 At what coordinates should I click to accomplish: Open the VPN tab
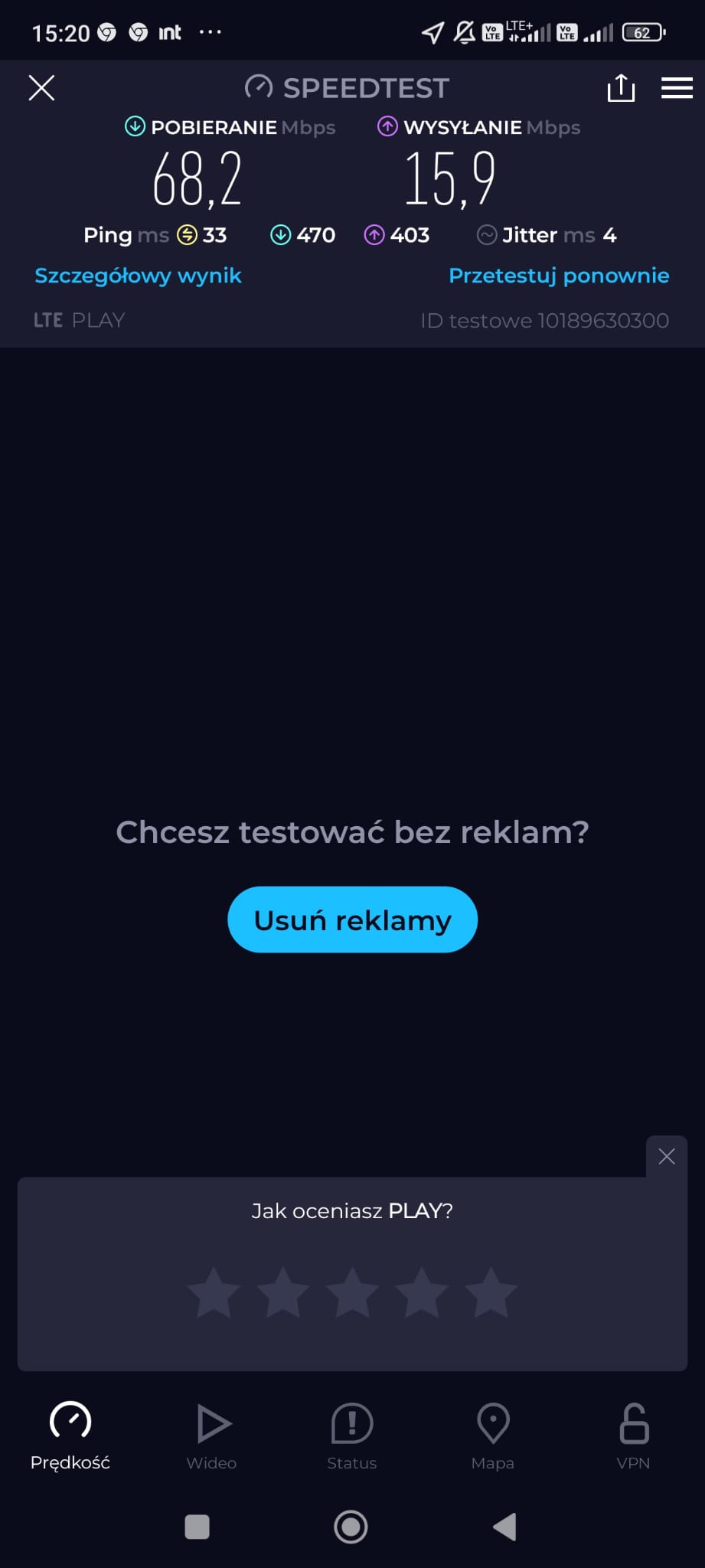coord(633,1436)
